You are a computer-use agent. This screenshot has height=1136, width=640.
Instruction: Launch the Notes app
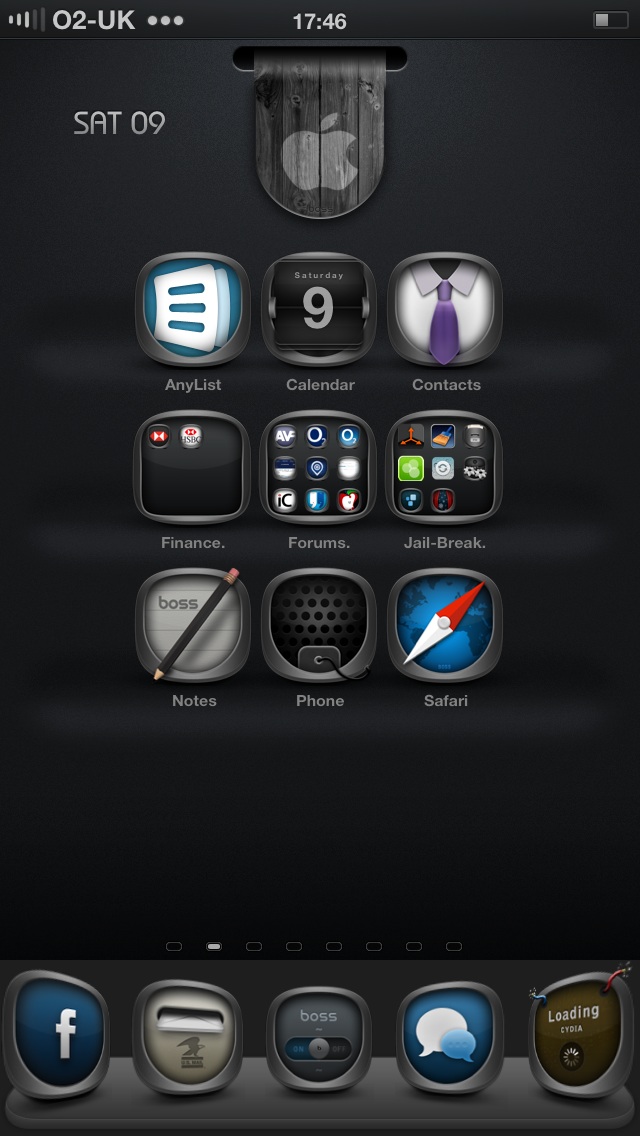(193, 625)
